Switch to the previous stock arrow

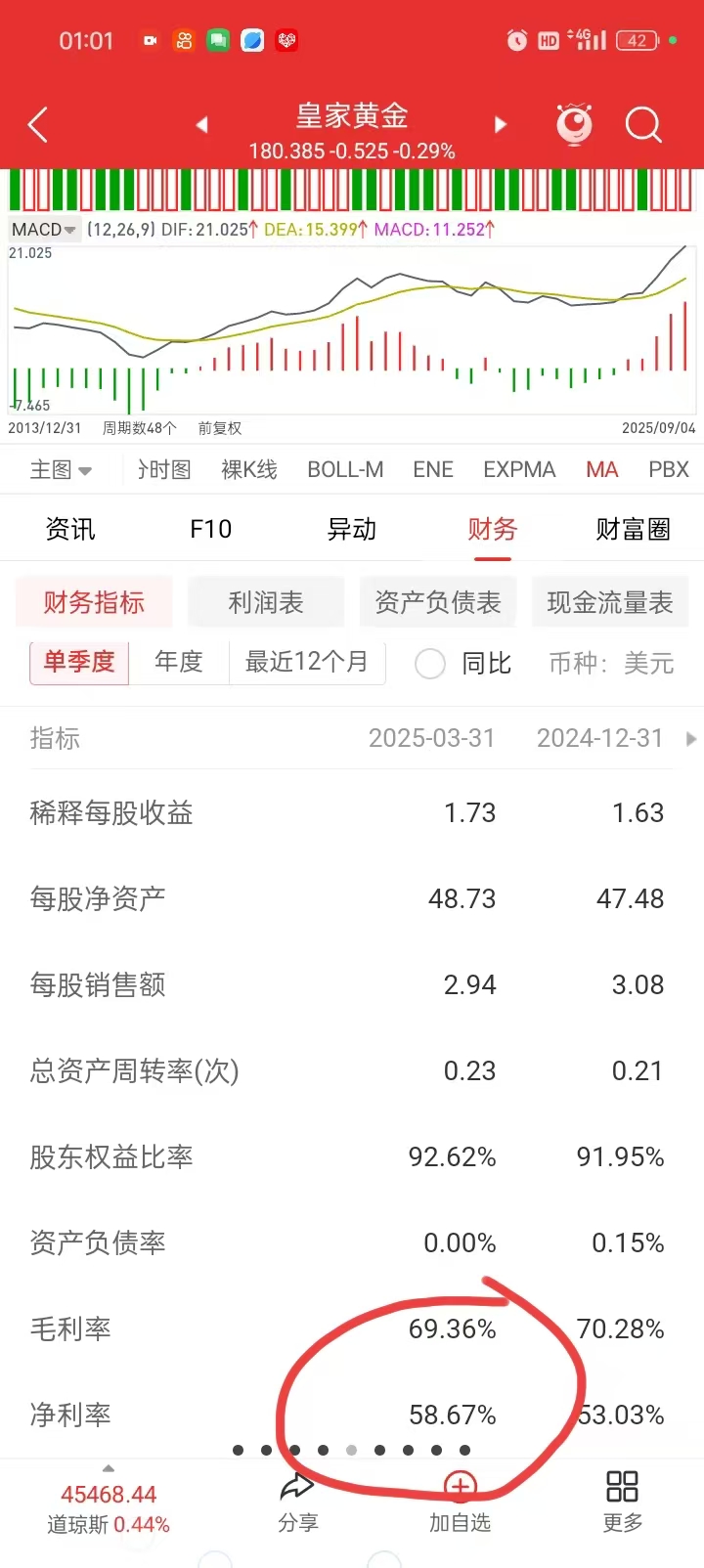pyautogui.click(x=202, y=125)
